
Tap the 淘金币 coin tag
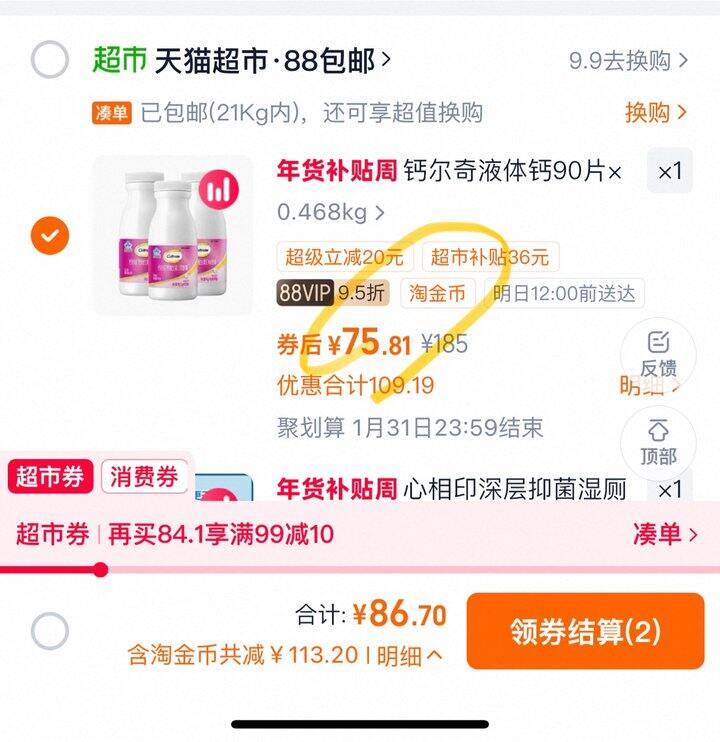pos(436,295)
